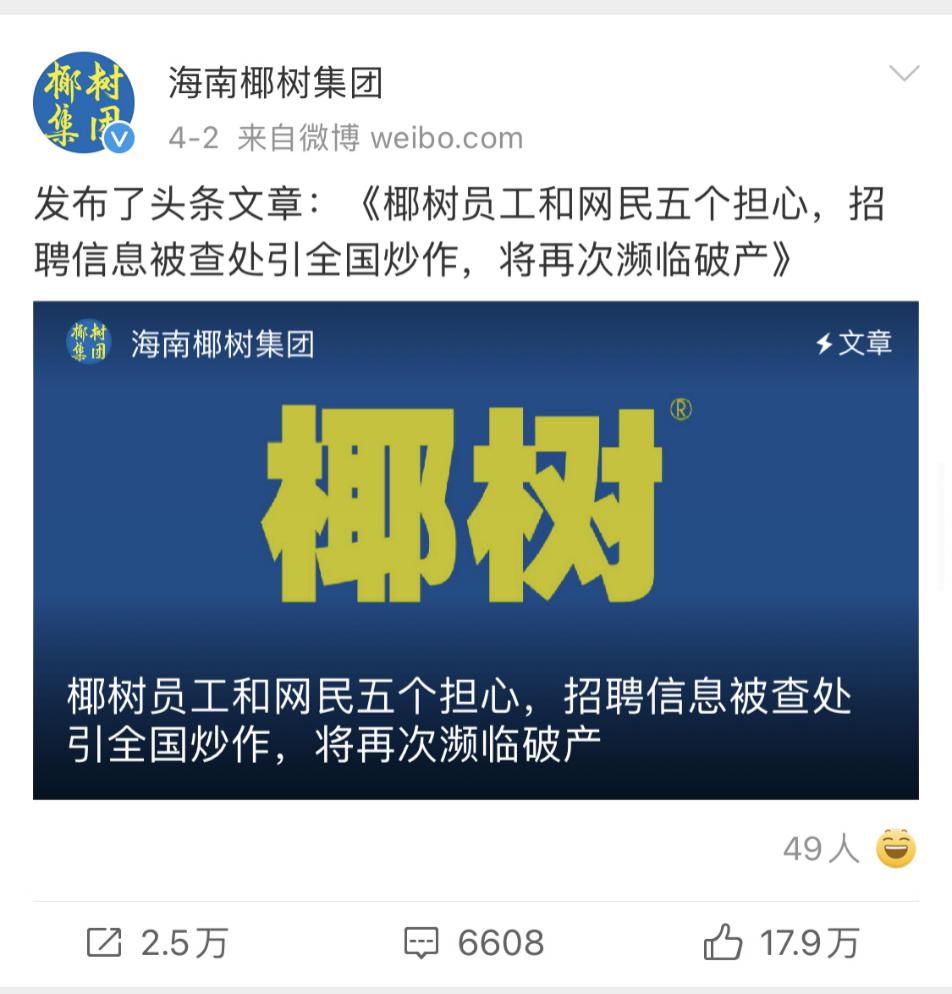The width and height of the screenshot is (952, 994).
Task: Open the 6608 comments
Action: coord(474,942)
